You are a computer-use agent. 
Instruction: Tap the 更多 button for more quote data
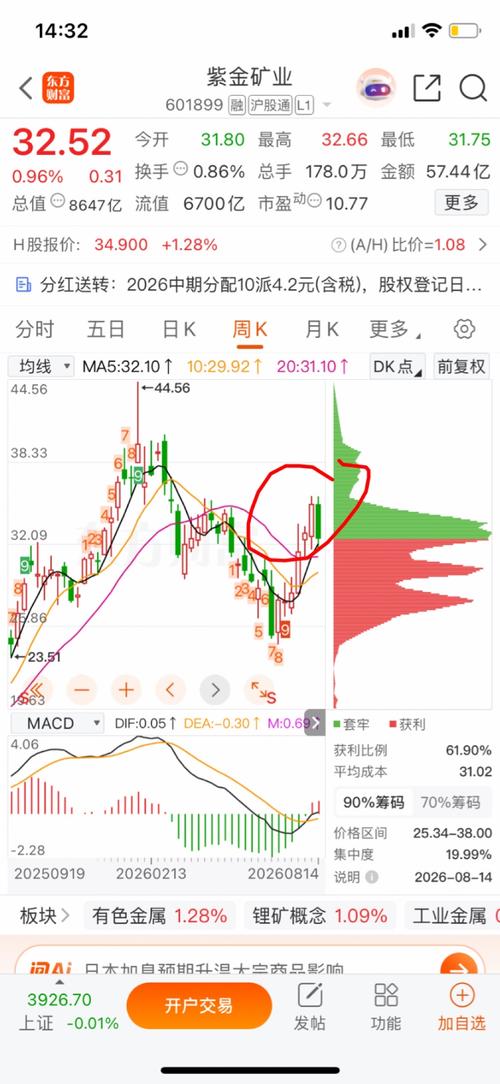[461, 203]
